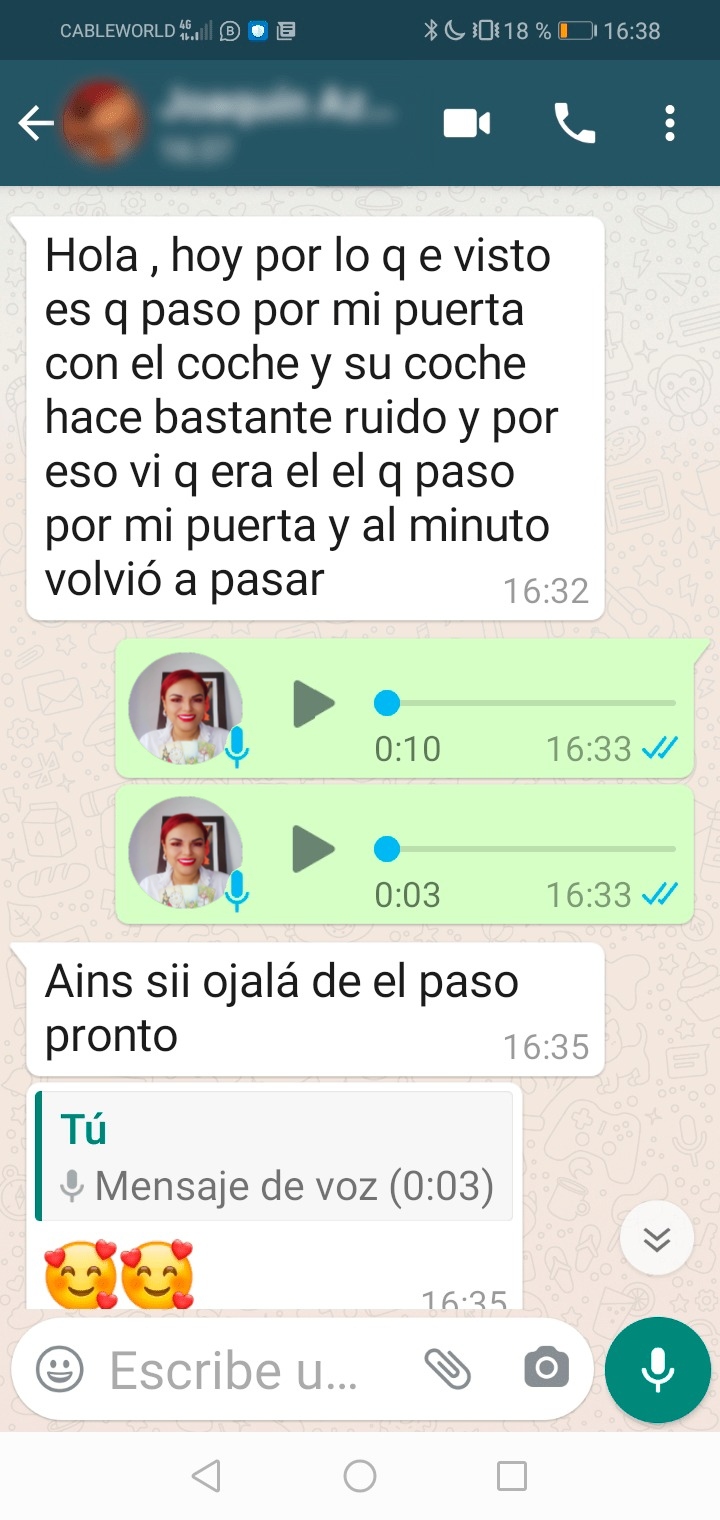Viewport: 720px width, 1520px height.
Task: Tap the system home button
Action: 360,1475
